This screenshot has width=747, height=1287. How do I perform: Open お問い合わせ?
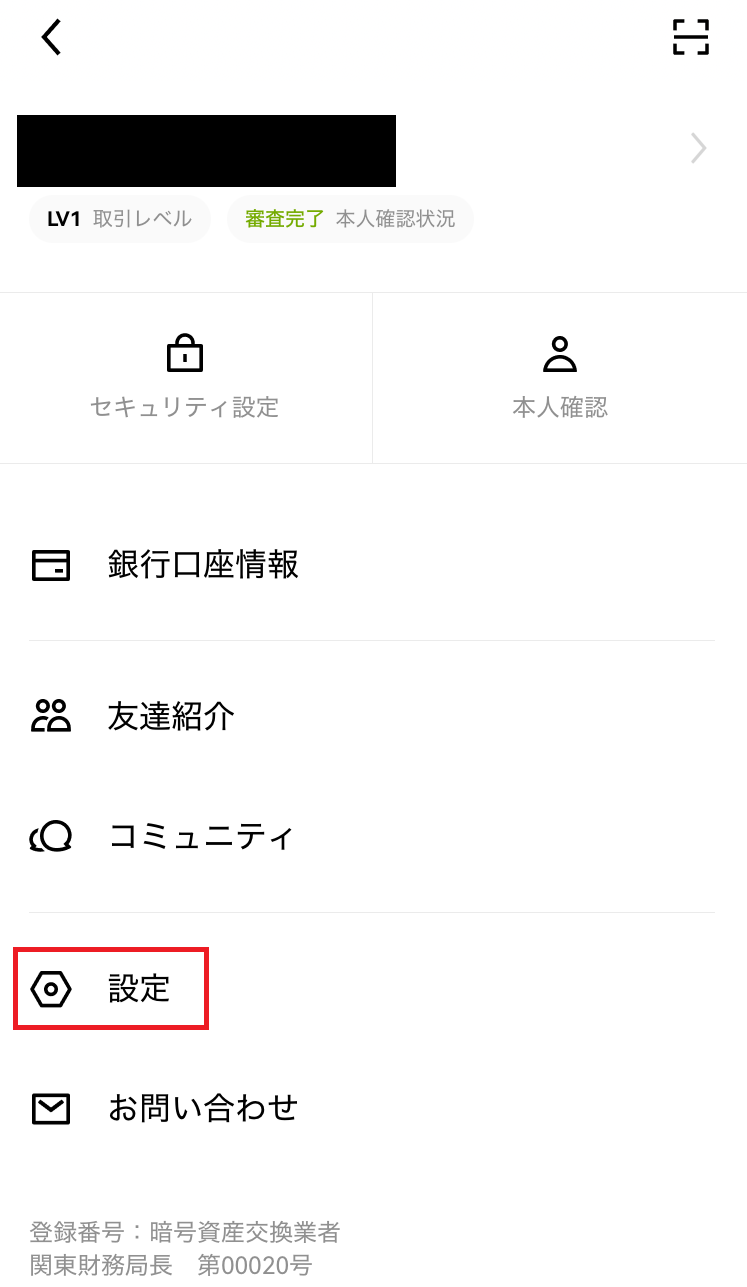click(x=372, y=1108)
